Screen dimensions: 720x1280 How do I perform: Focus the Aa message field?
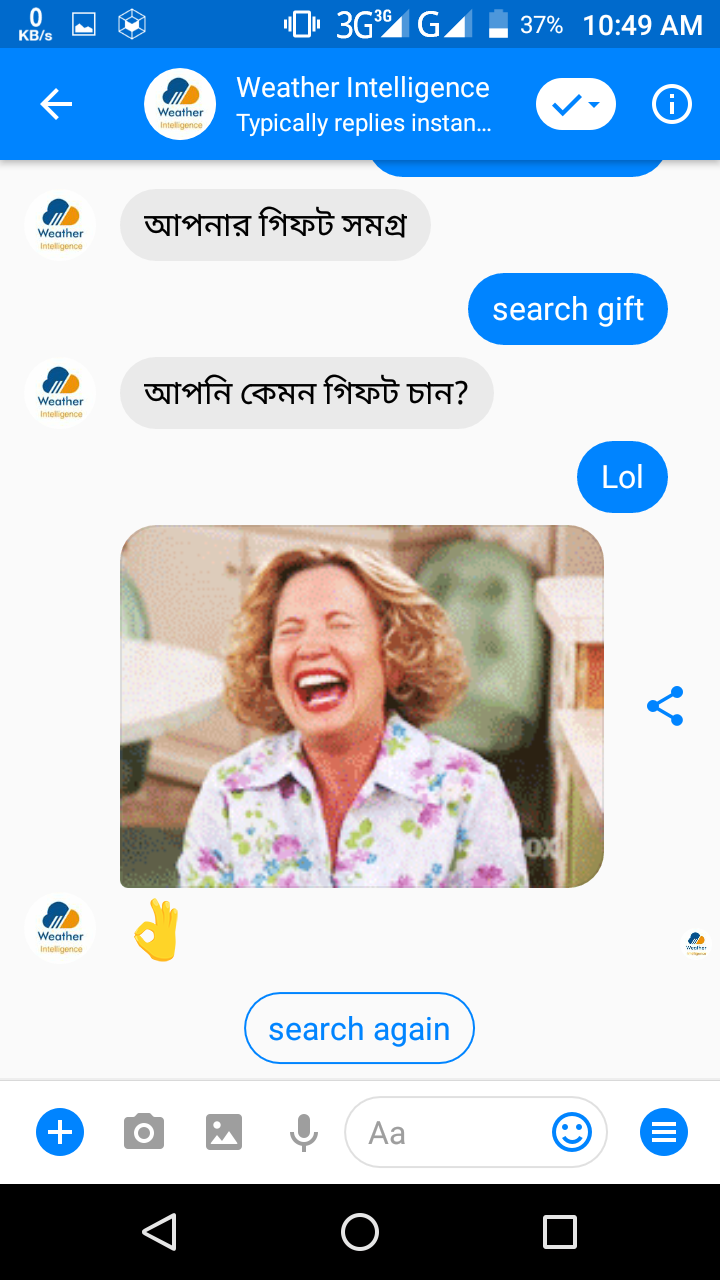click(x=450, y=1133)
